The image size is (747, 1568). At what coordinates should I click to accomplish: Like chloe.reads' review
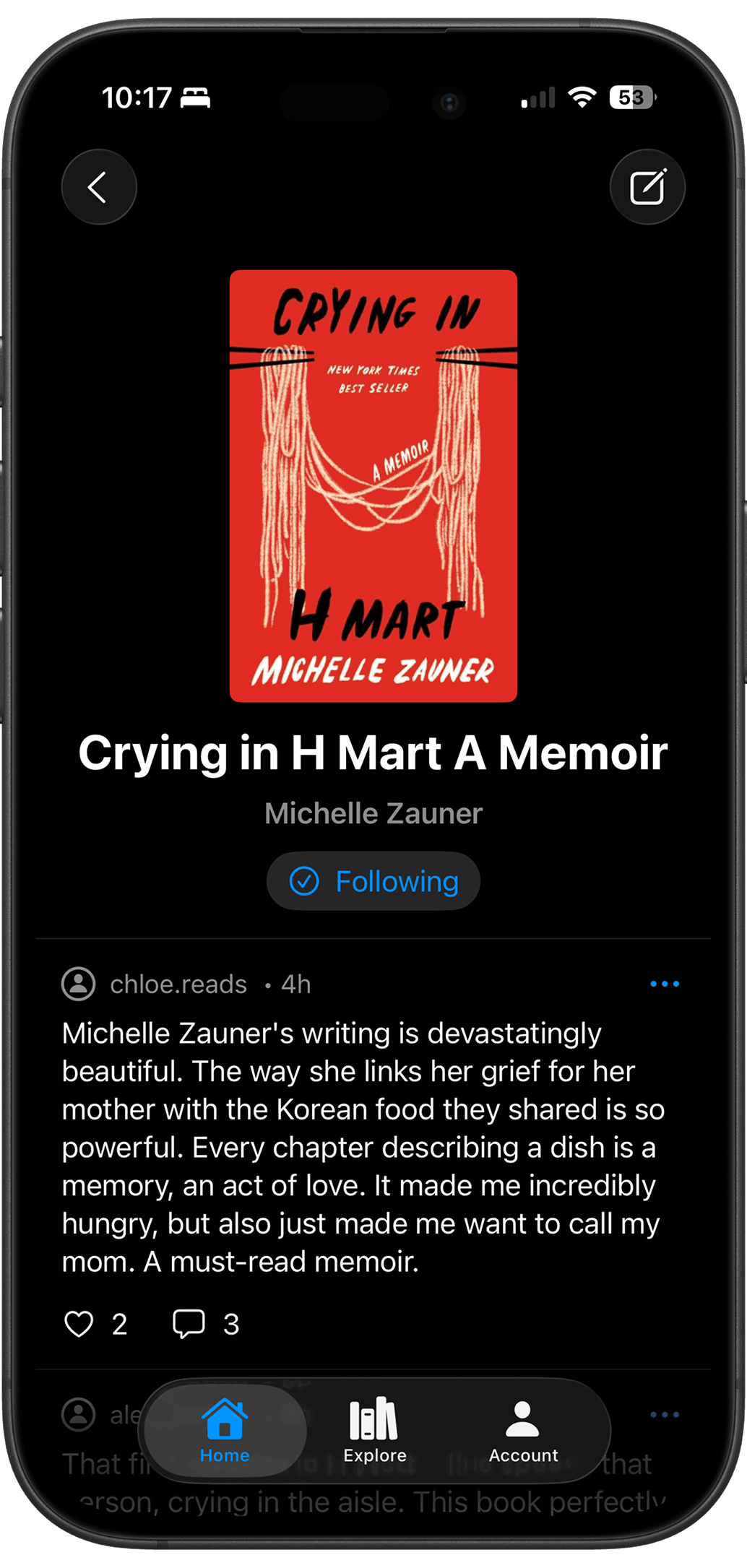point(79,1324)
